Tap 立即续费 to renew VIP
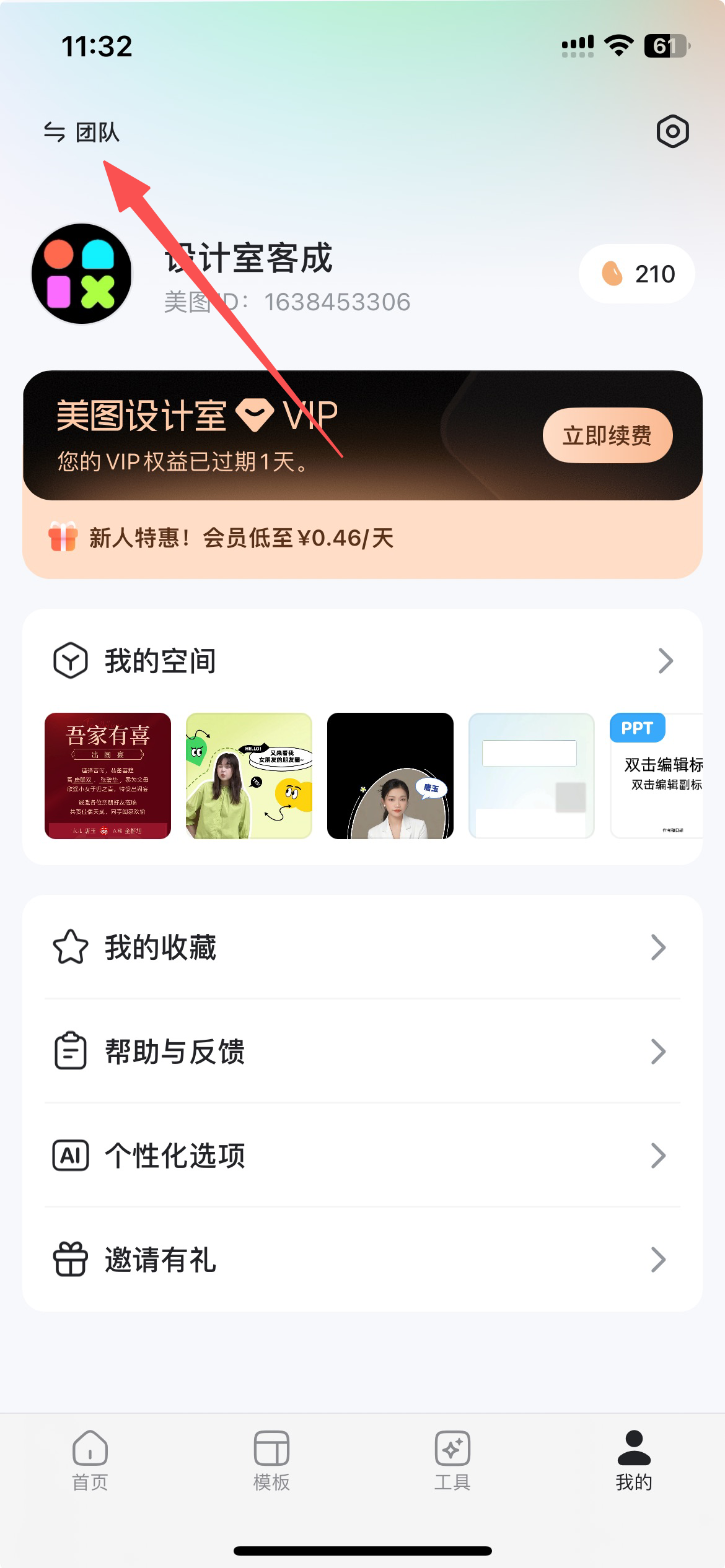Screen dimensions: 725x1568 (x=607, y=435)
